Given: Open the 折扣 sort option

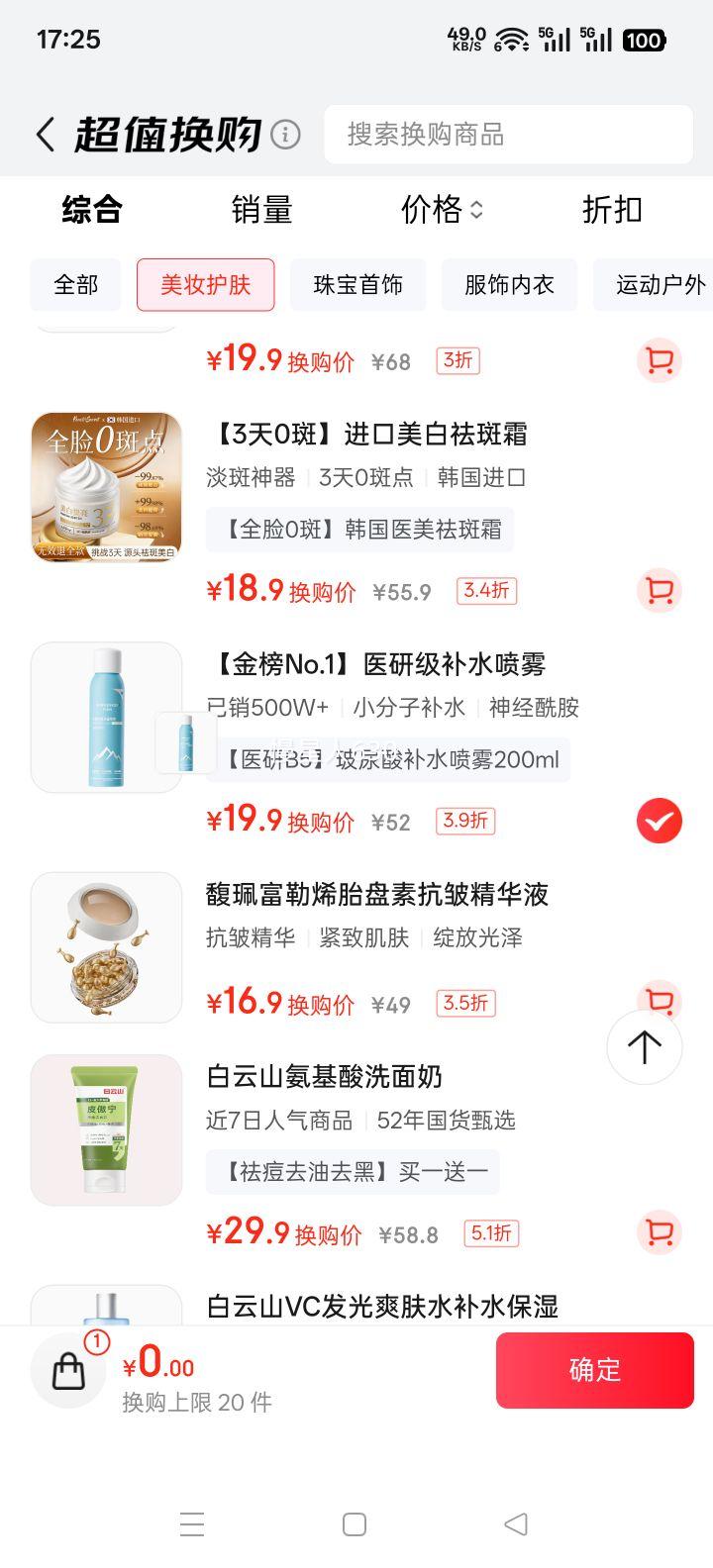Looking at the screenshot, I should coord(611,210).
